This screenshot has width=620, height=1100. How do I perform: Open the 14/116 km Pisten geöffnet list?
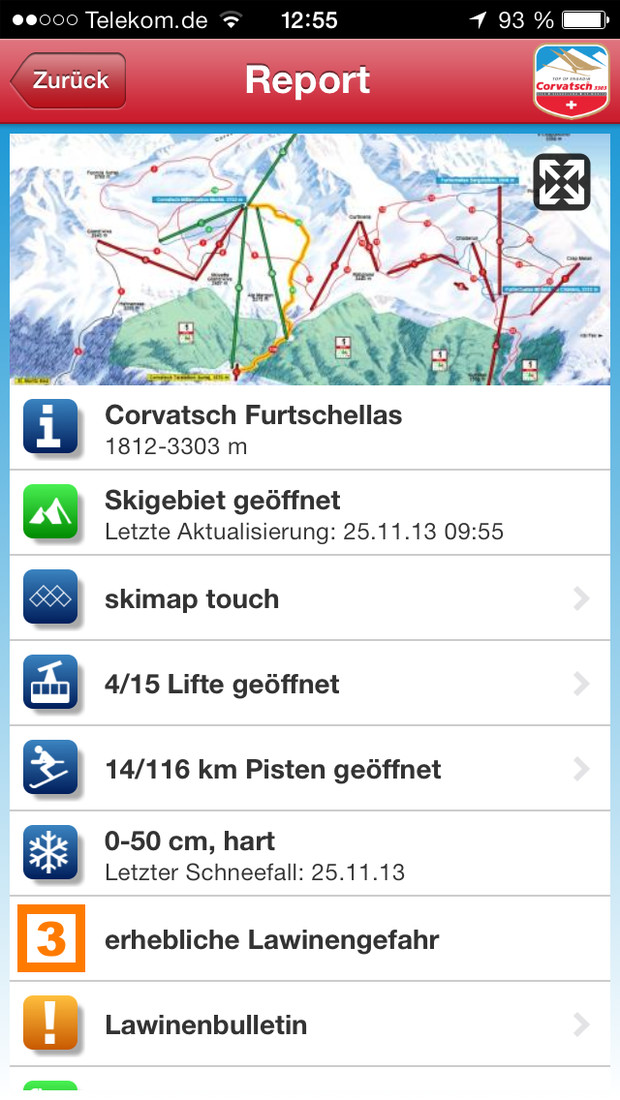click(x=310, y=769)
